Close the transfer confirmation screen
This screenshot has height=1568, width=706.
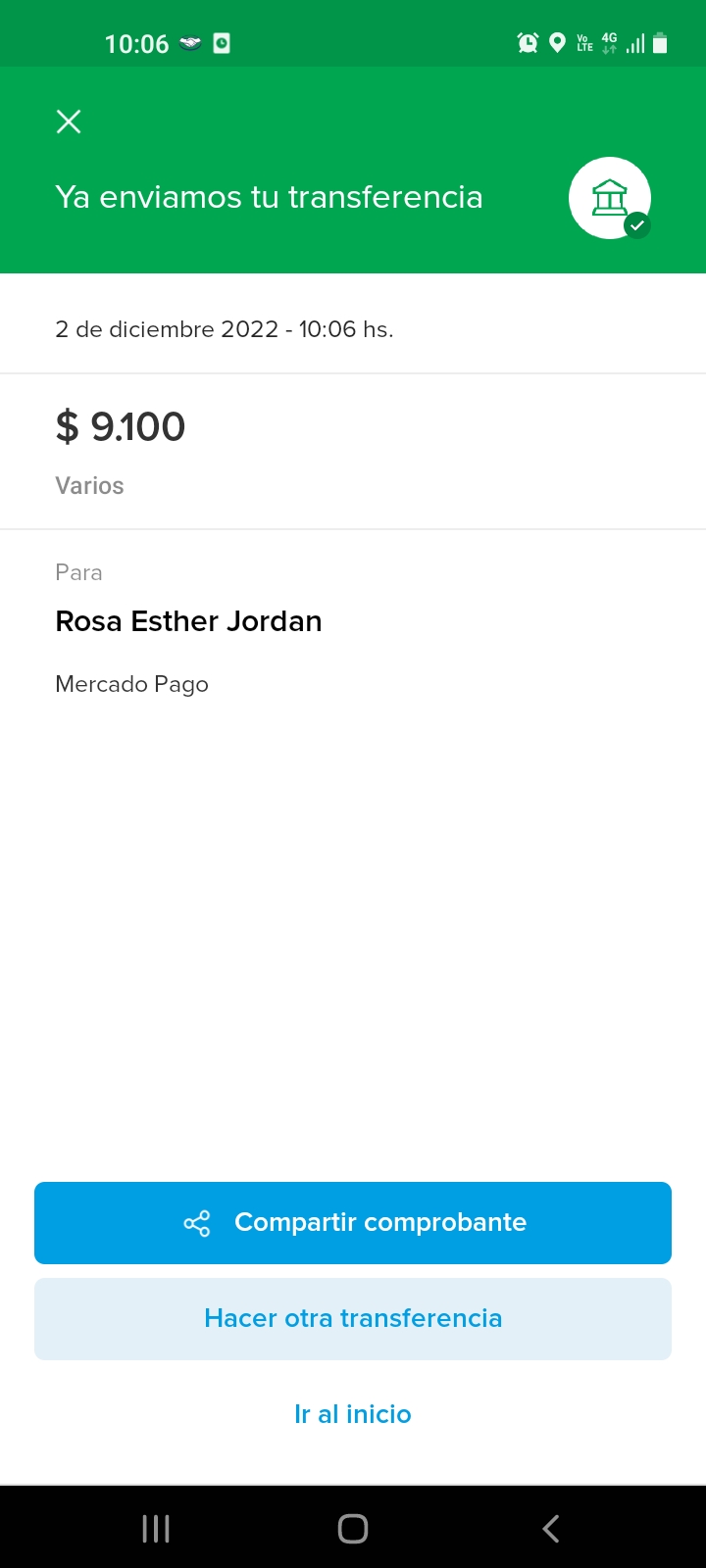click(69, 122)
